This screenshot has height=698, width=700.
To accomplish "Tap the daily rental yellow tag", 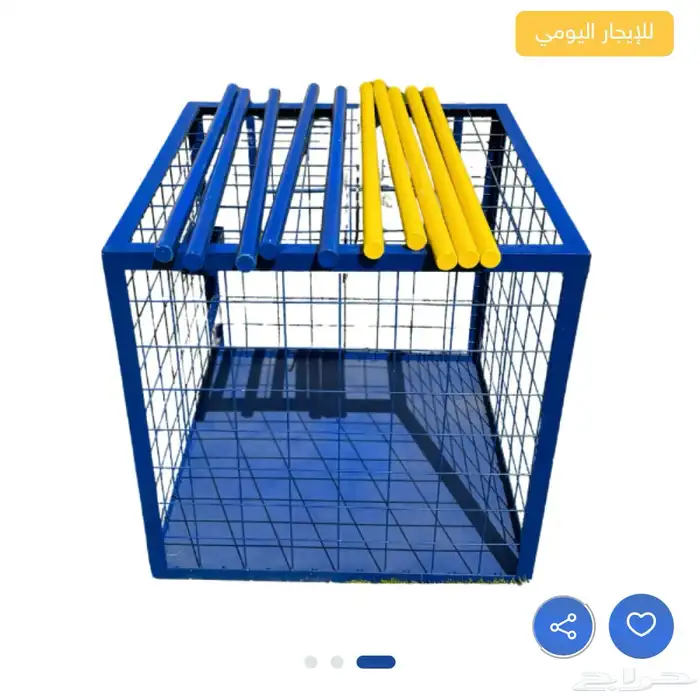I will click(594, 34).
